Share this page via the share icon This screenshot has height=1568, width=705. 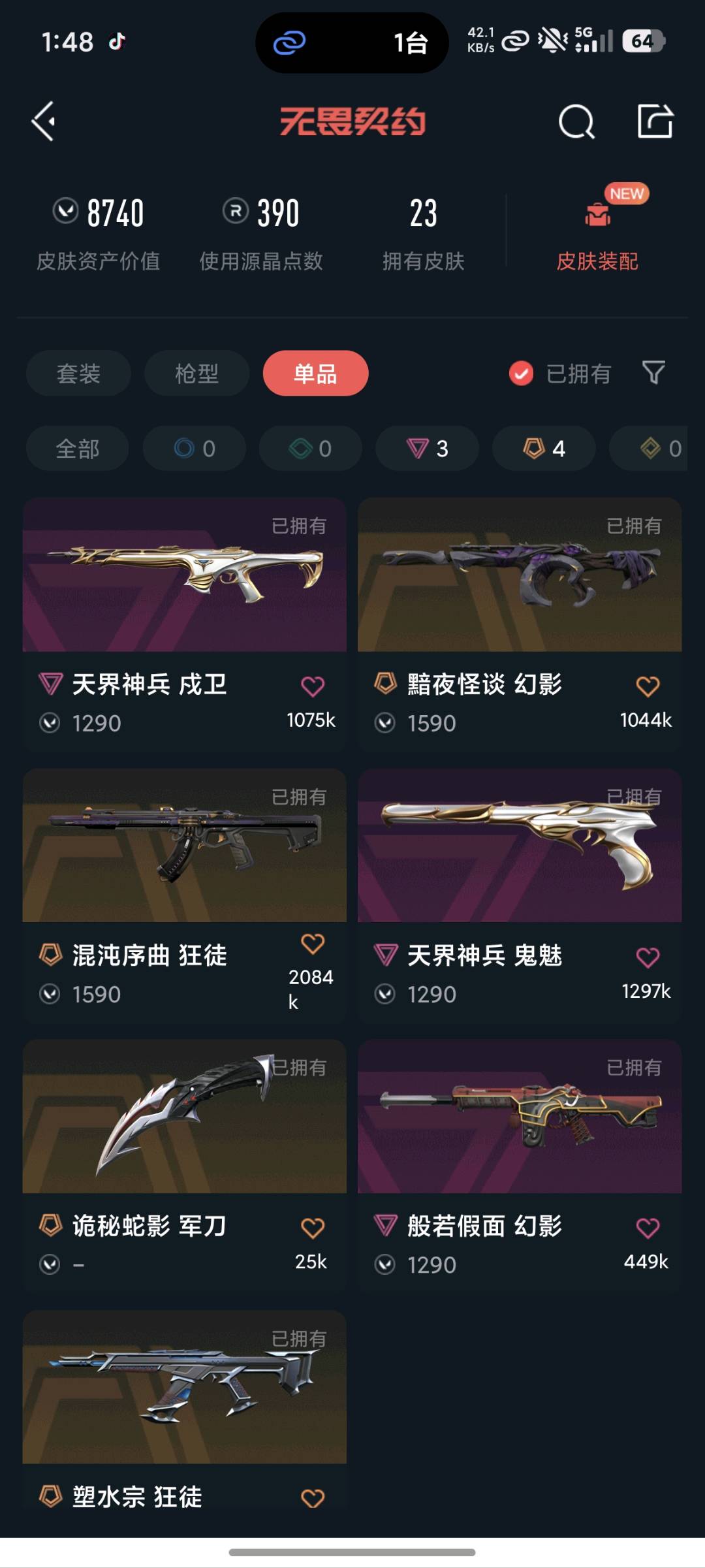[x=655, y=121]
